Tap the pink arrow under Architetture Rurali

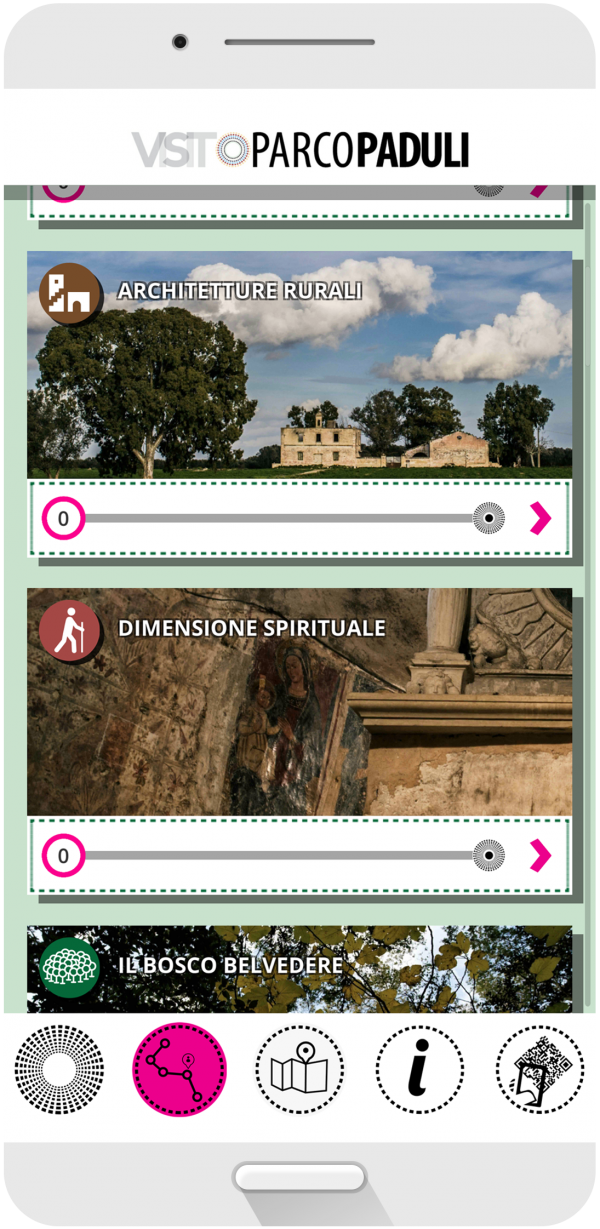click(x=540, y=518)
